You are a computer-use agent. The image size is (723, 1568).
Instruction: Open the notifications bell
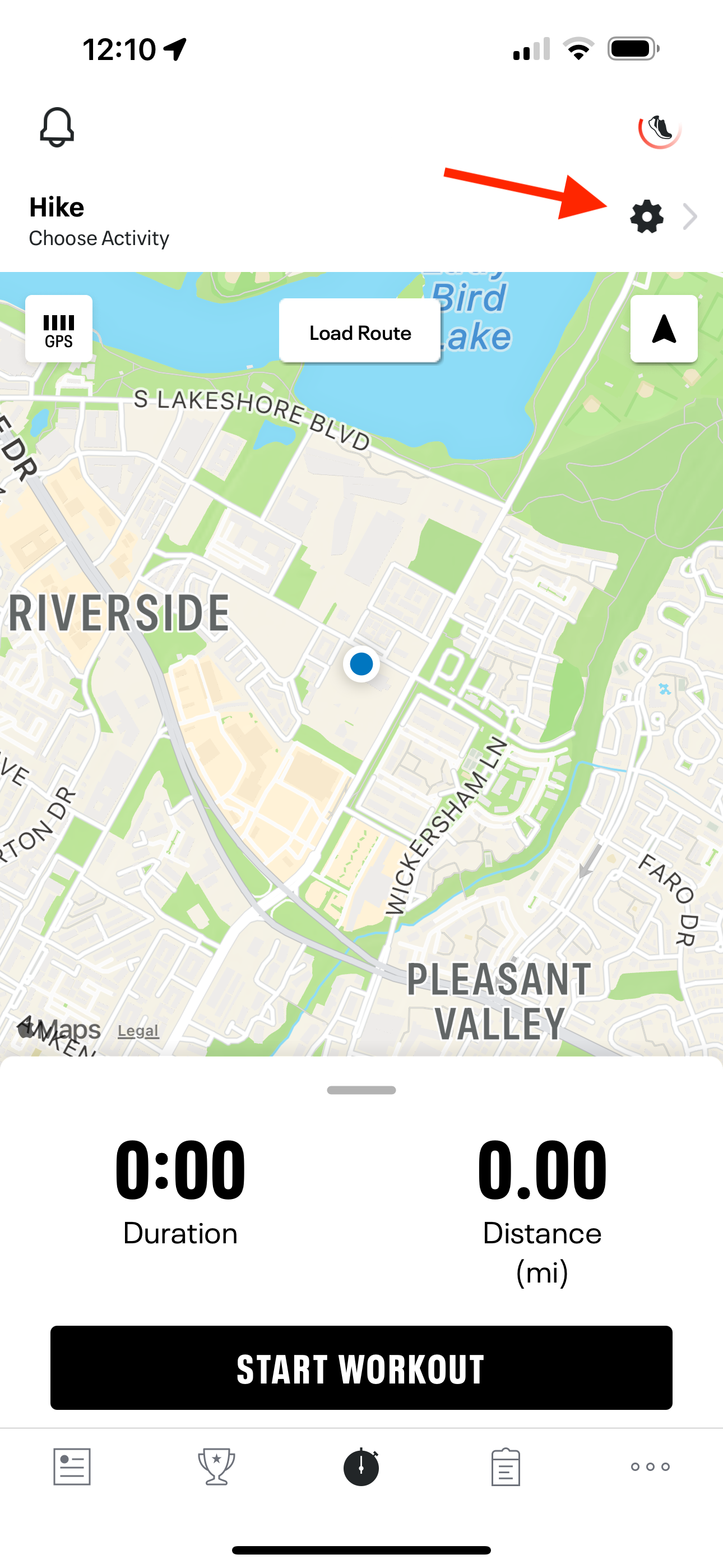coord(57,127)
